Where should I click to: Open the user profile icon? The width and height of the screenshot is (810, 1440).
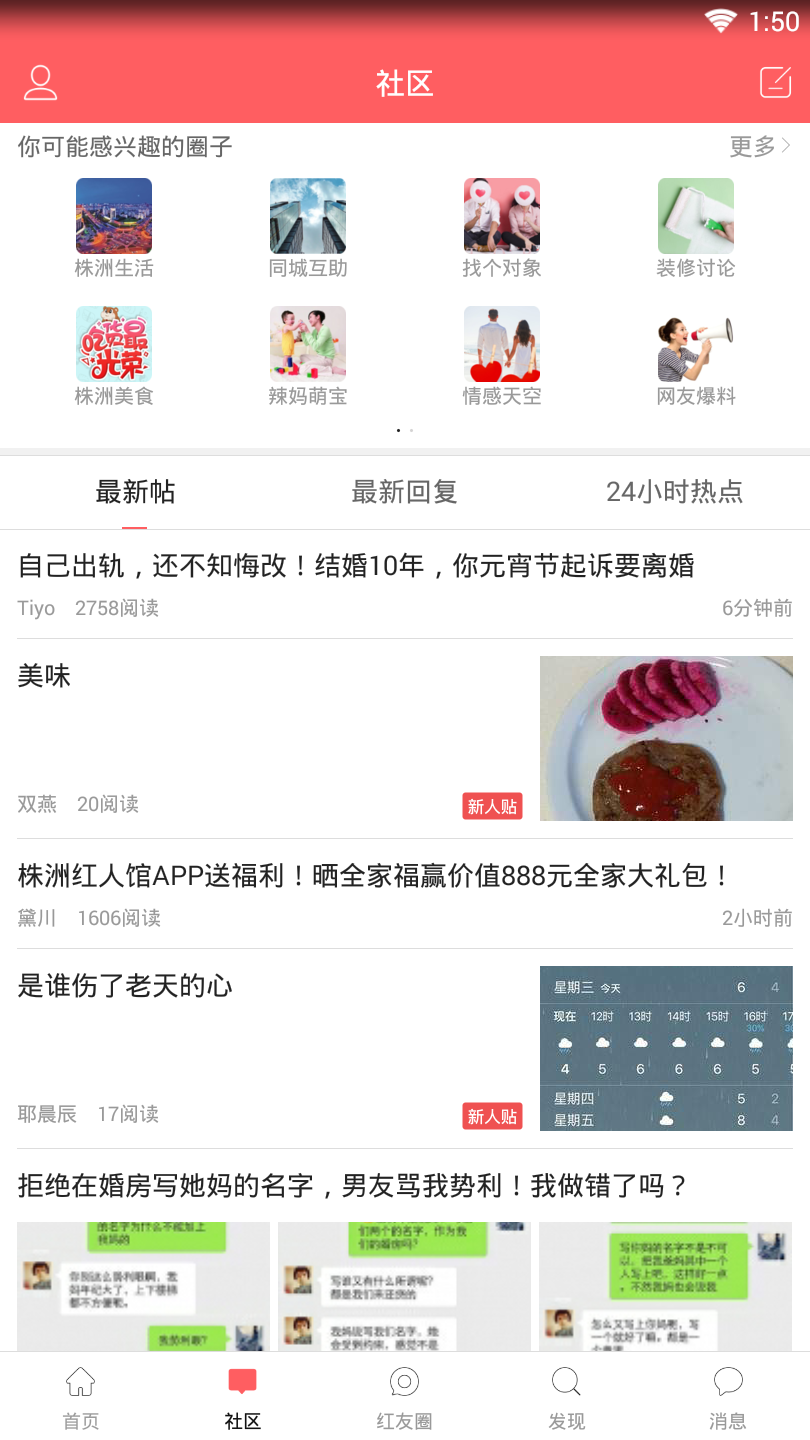pyautogui.click(x=40, y=83)
